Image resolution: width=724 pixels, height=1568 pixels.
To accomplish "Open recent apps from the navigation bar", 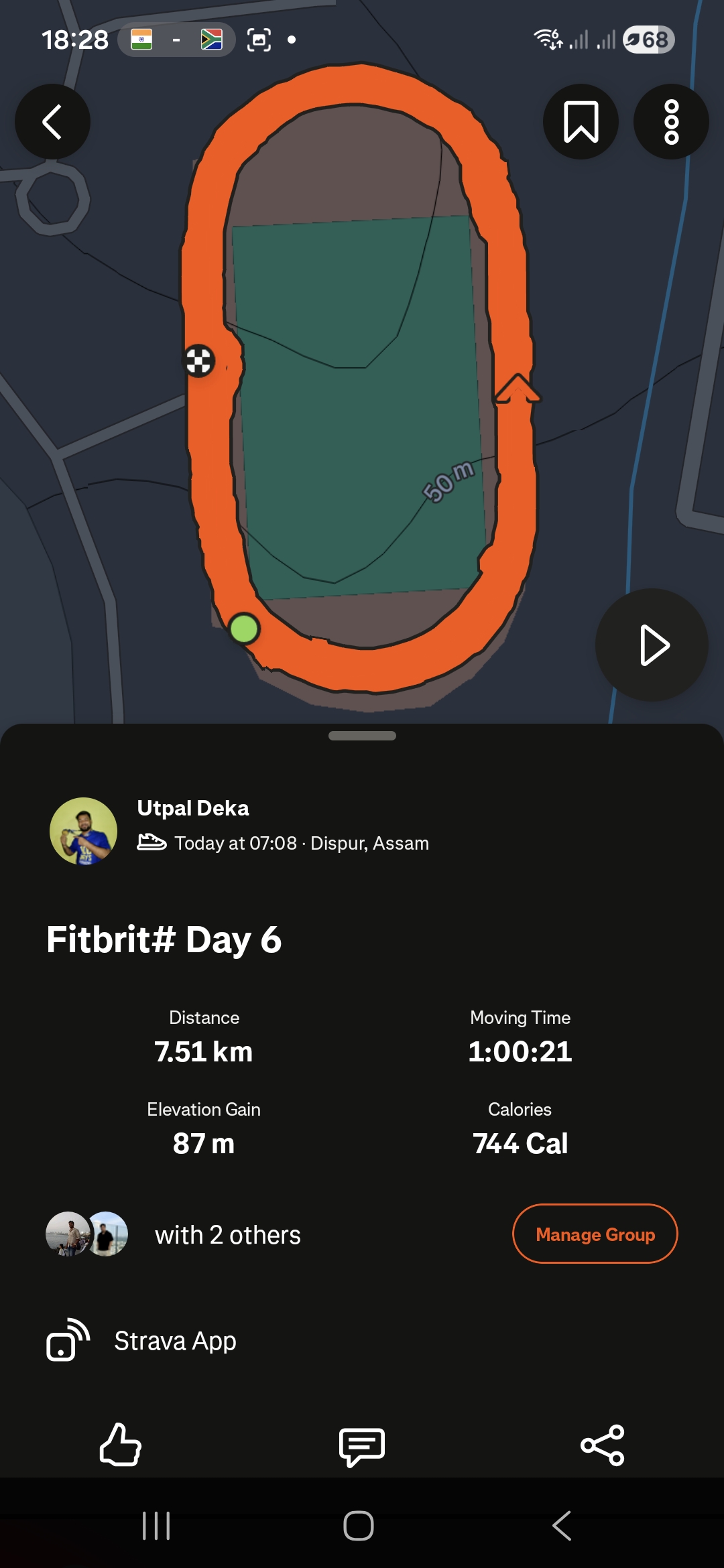I will [156, 1526].
